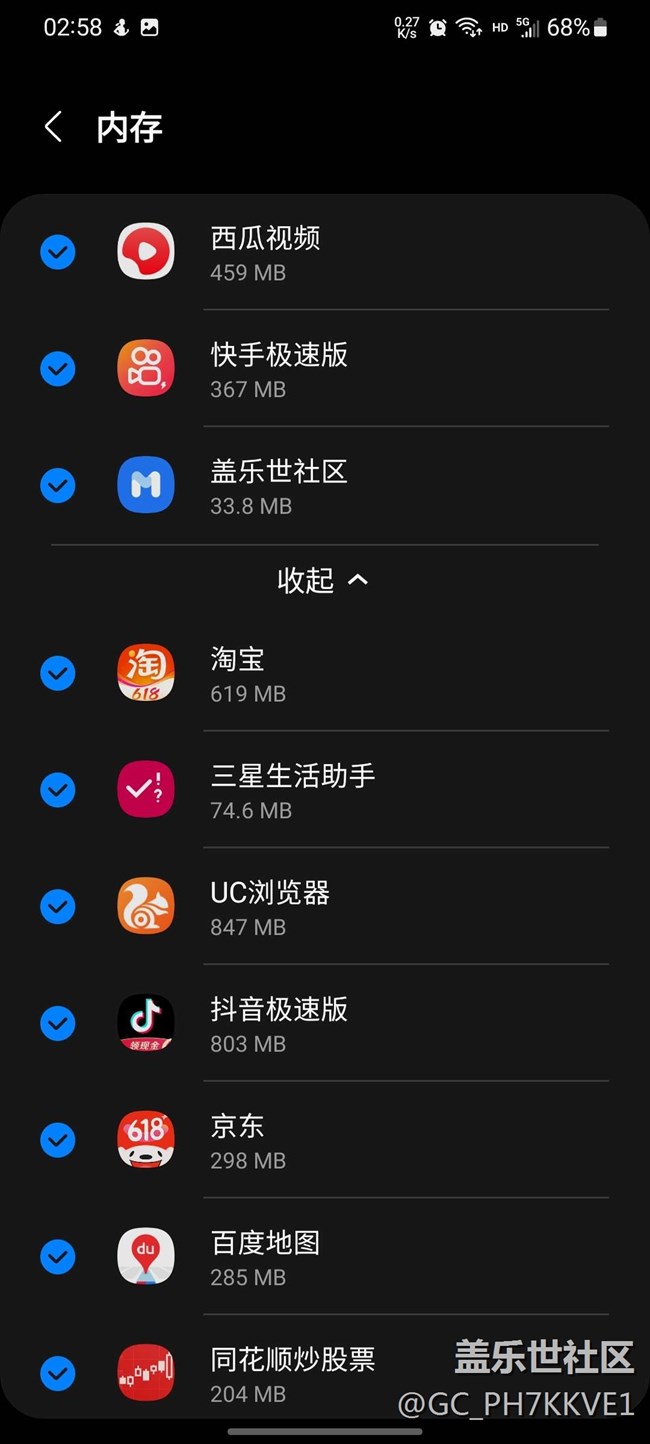The height and width of the screenshot is (1444, 650).
Task: Deselect 快手极速版 from the list
Action: [x=58, y=369]
